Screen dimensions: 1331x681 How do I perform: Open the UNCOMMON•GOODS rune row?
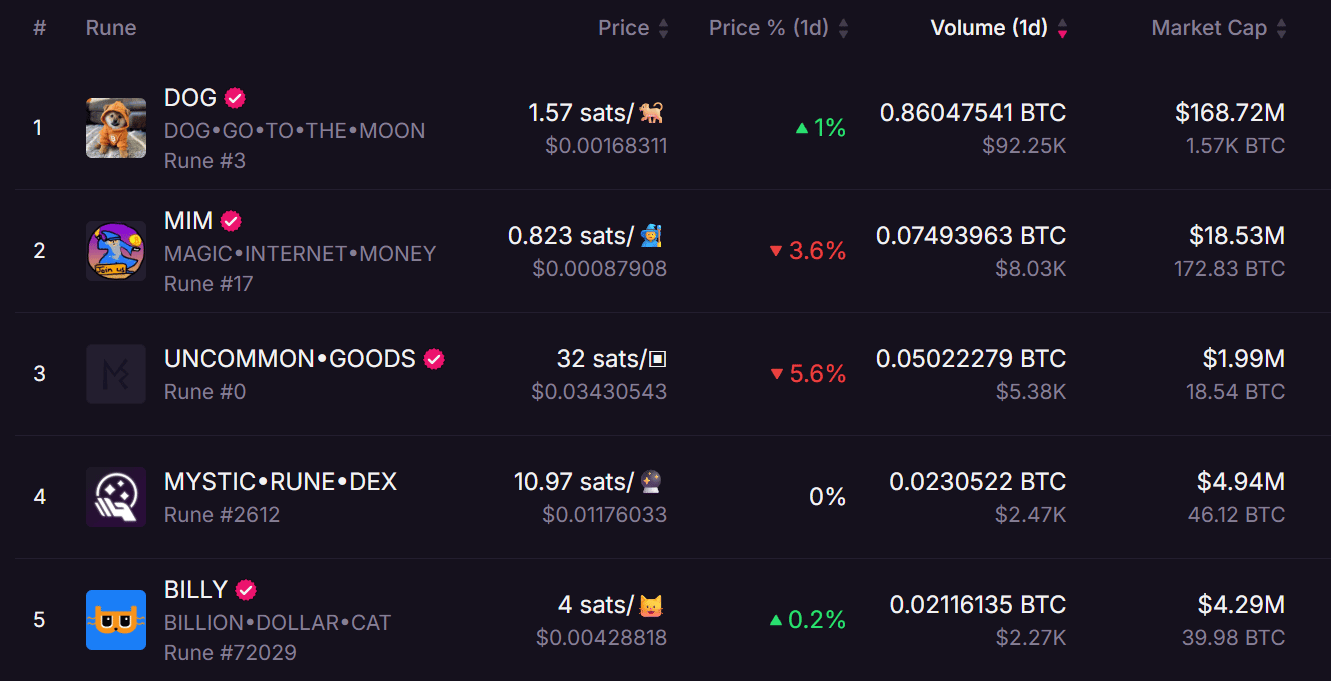point(289,359)
